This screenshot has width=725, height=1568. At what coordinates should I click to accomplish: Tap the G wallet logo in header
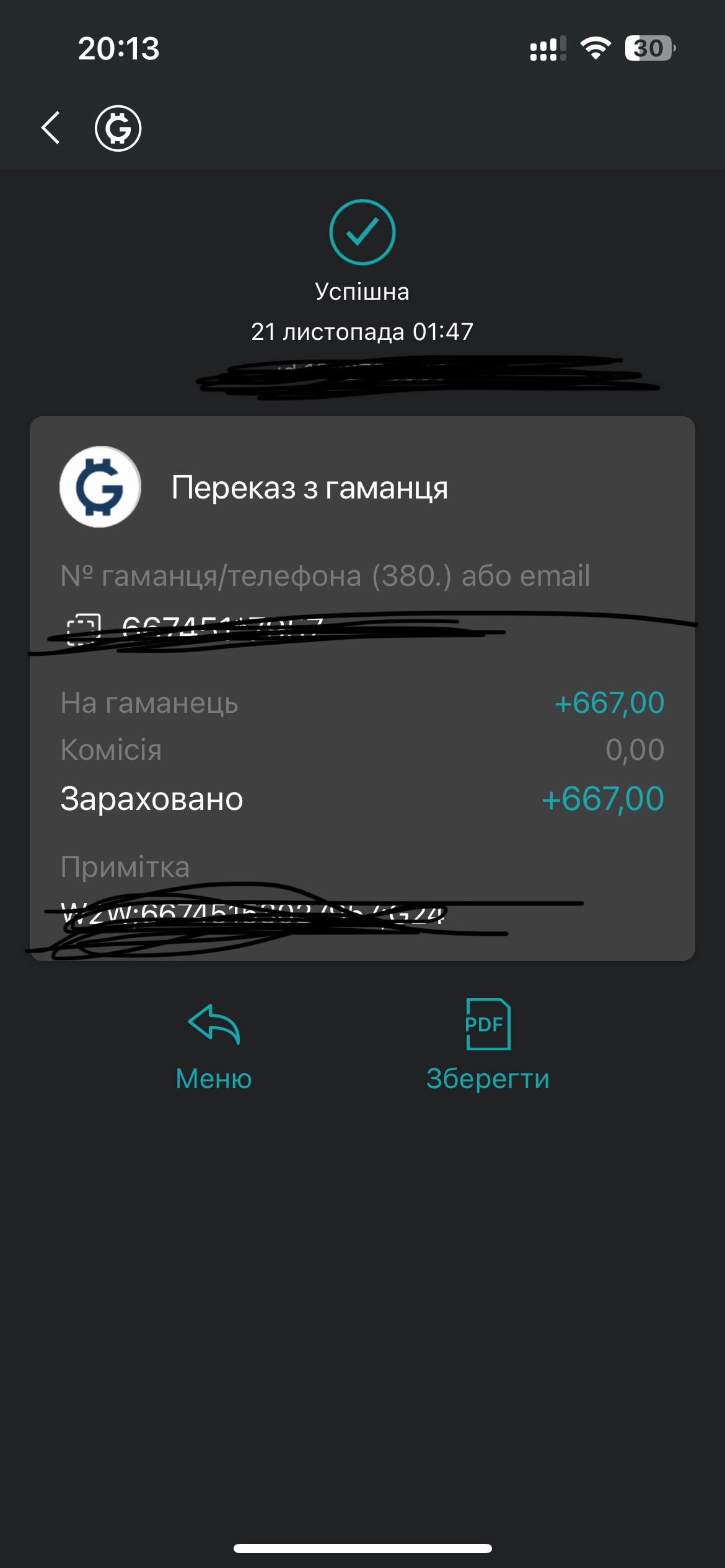118,128
